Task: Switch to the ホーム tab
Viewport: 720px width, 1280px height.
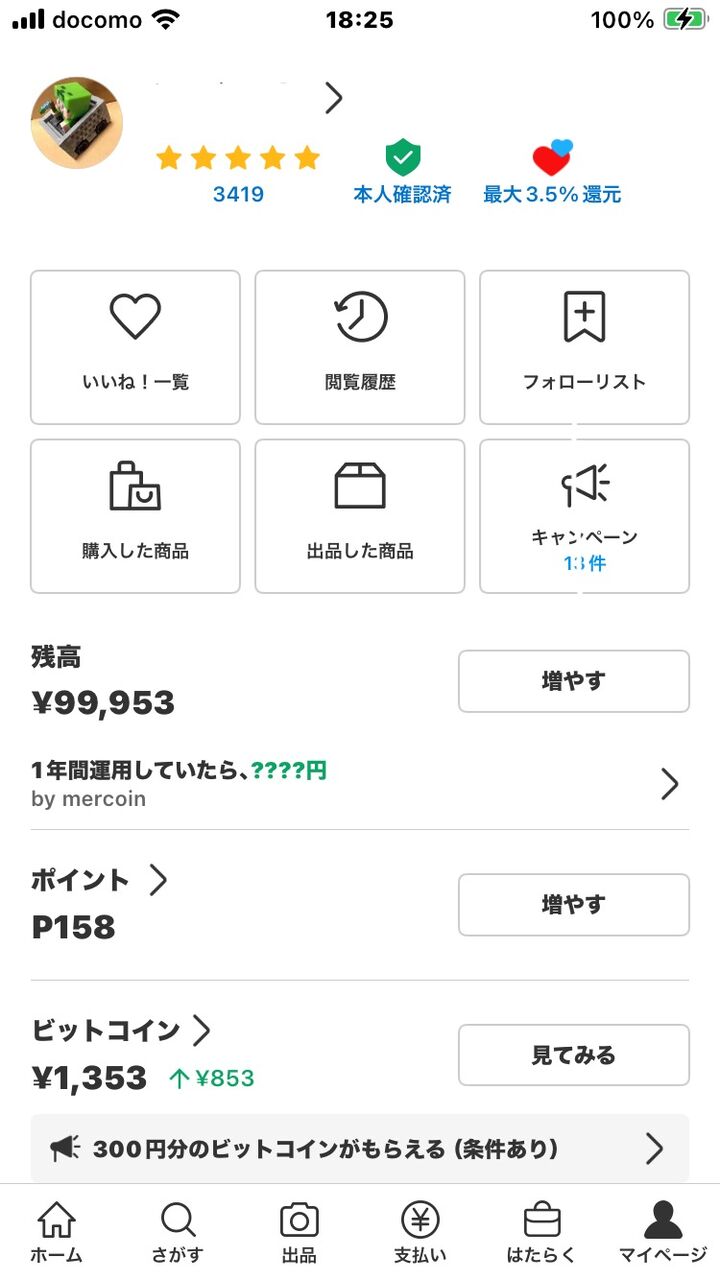Action: [x=56, y=1233]
